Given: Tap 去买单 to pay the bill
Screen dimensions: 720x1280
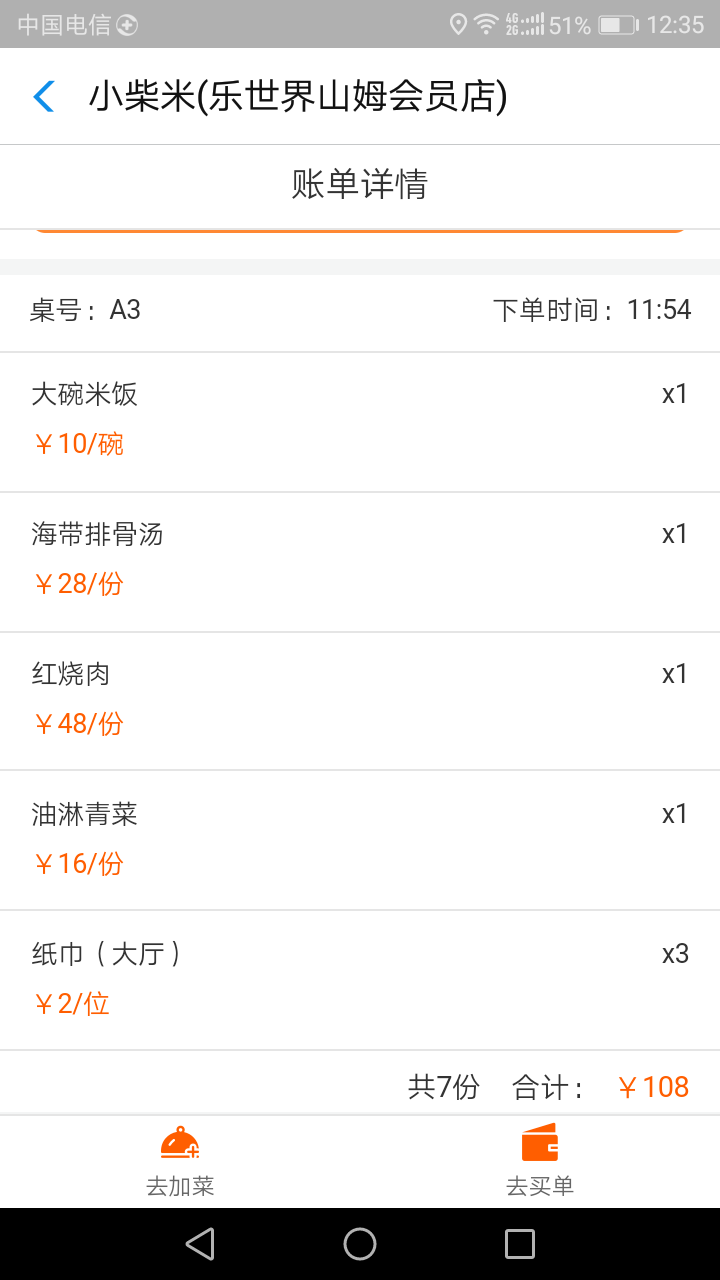Looking at the screenshot, I should [x=540, y=1162].
